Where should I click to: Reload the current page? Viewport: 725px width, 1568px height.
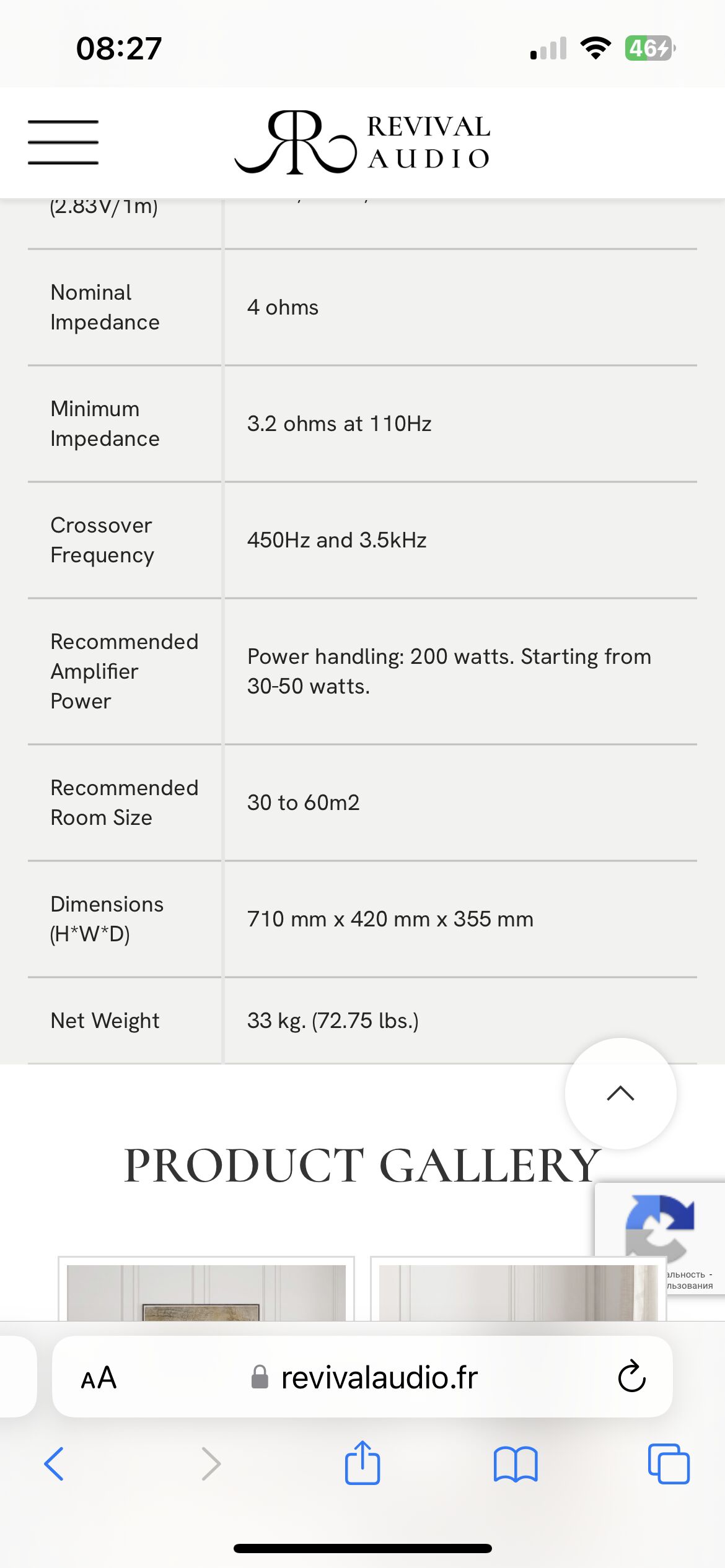[x=631, y=1378]
